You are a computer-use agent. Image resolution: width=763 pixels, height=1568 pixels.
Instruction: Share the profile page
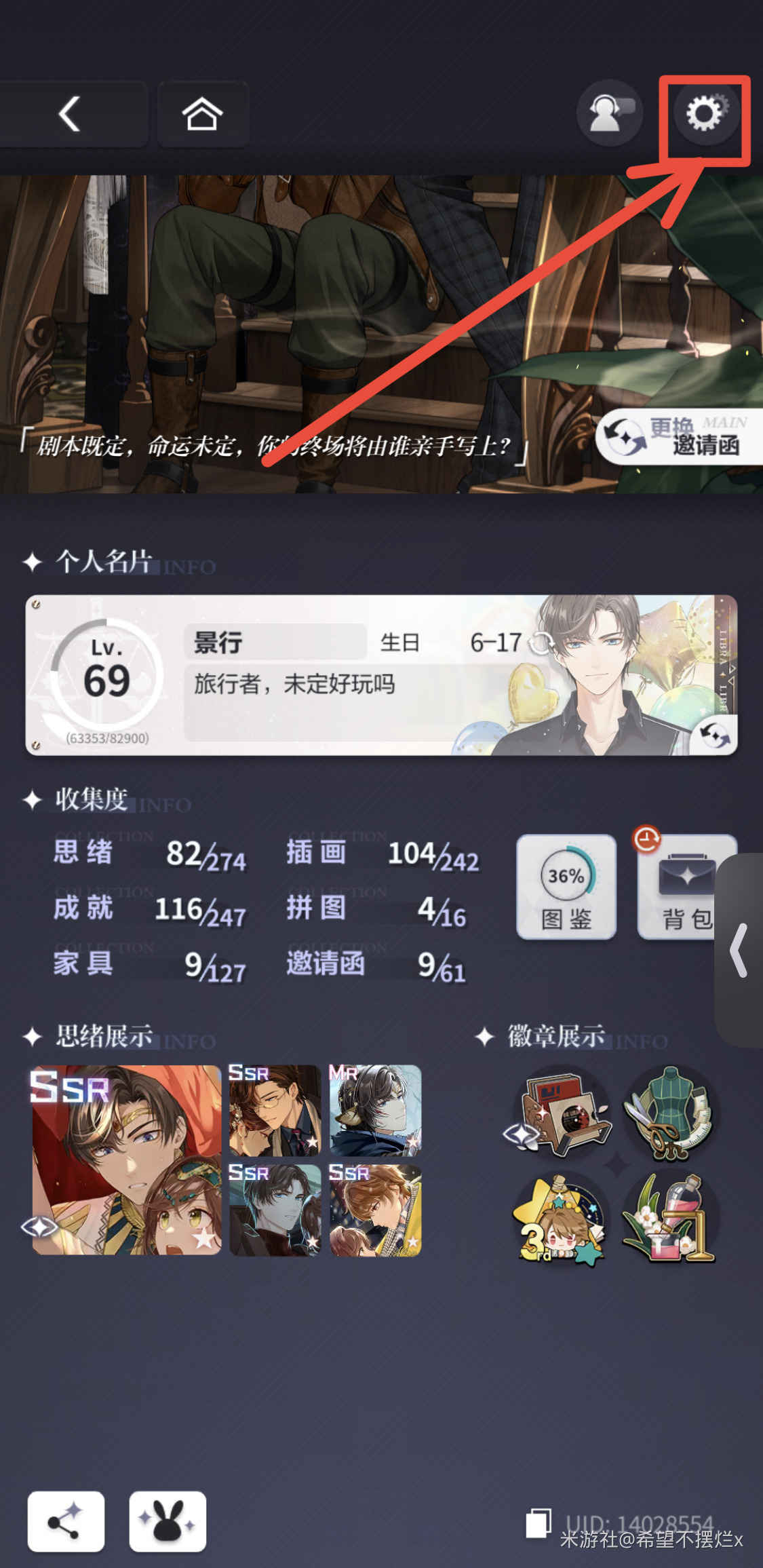66,1521
